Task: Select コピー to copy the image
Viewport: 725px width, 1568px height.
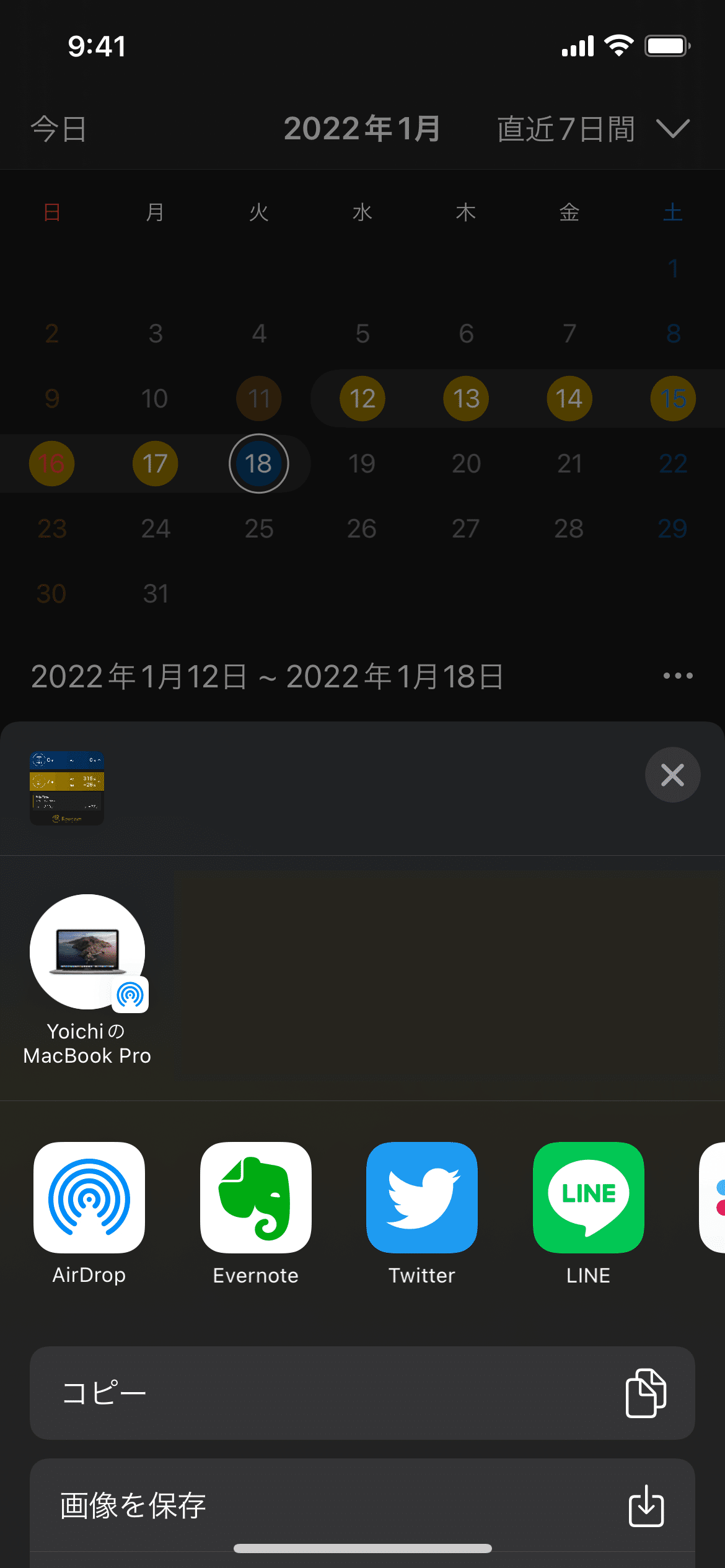Action: pyautogui.click(x=362, y=1393)
